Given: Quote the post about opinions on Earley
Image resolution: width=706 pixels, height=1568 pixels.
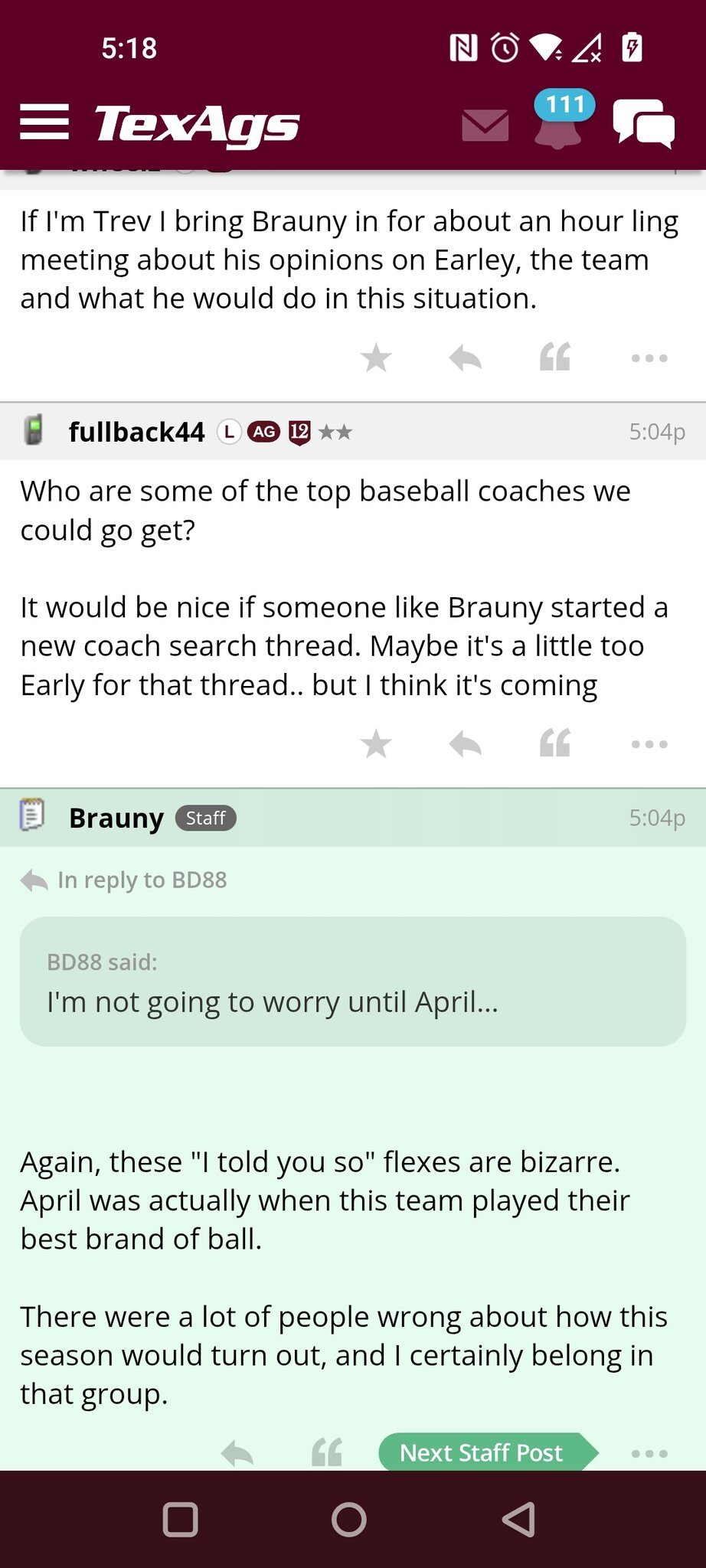Looking at the screenshot, I should click(x=555, y=358).
